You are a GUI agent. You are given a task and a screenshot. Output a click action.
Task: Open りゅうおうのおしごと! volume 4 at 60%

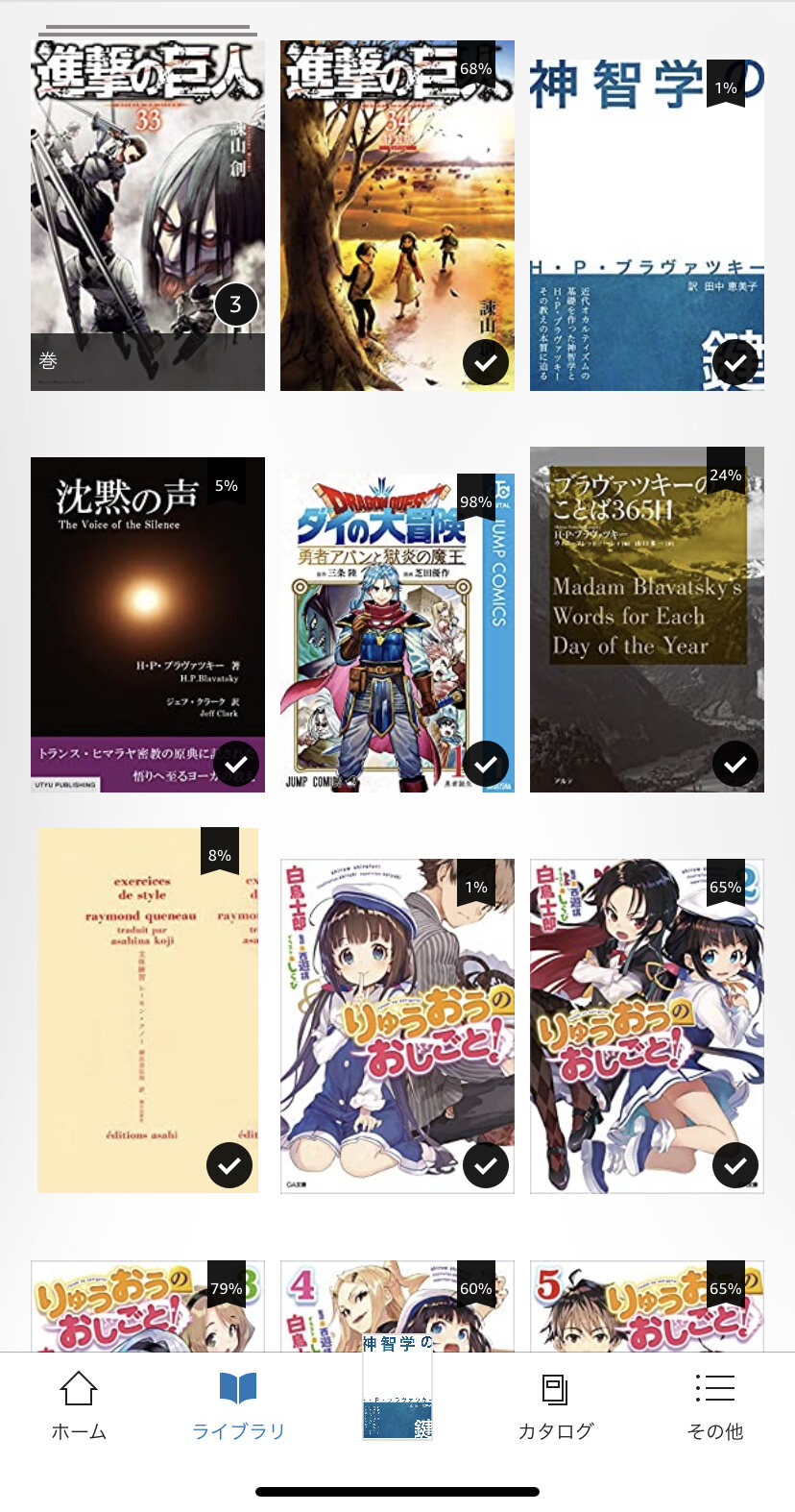[x=397, y=1306]
